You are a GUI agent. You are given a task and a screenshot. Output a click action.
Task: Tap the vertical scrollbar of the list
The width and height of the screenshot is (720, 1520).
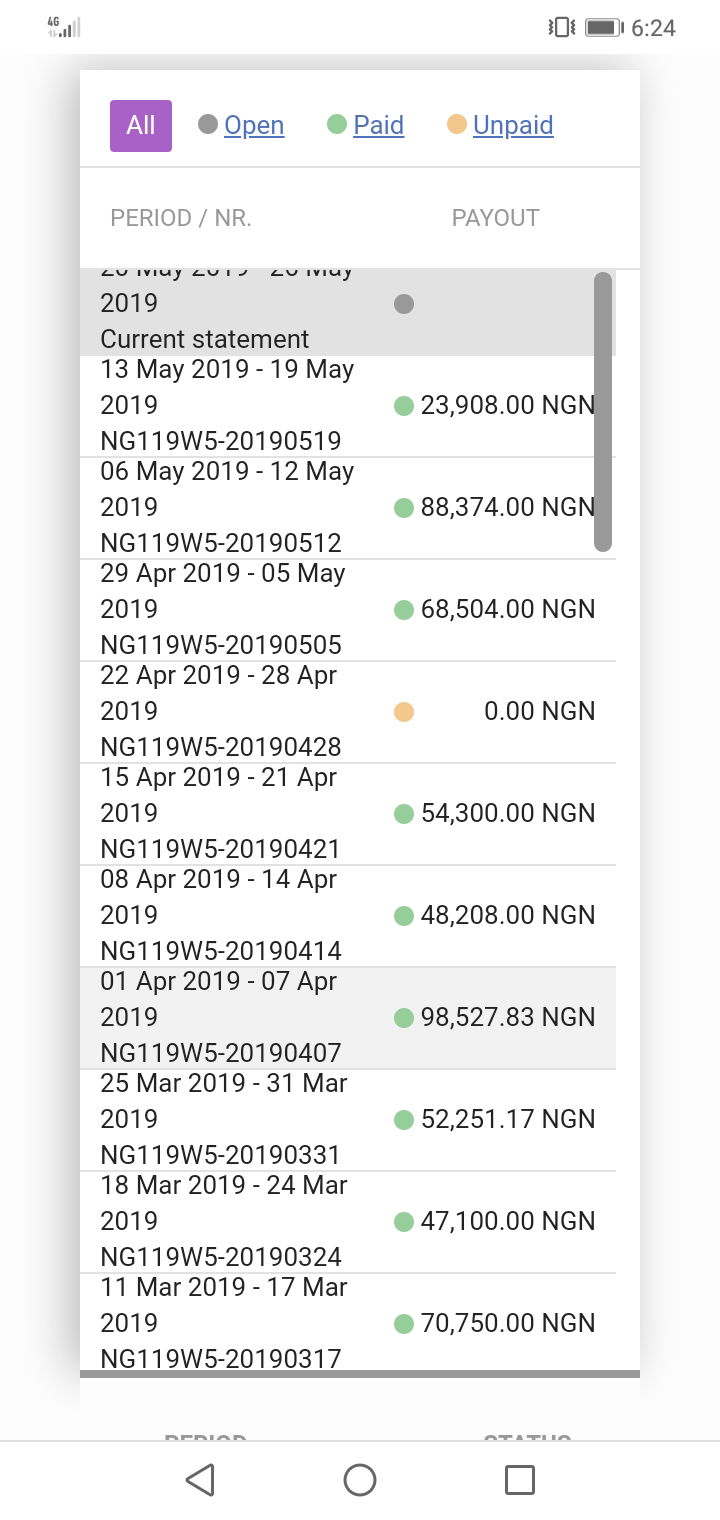[x=603, y=412]
